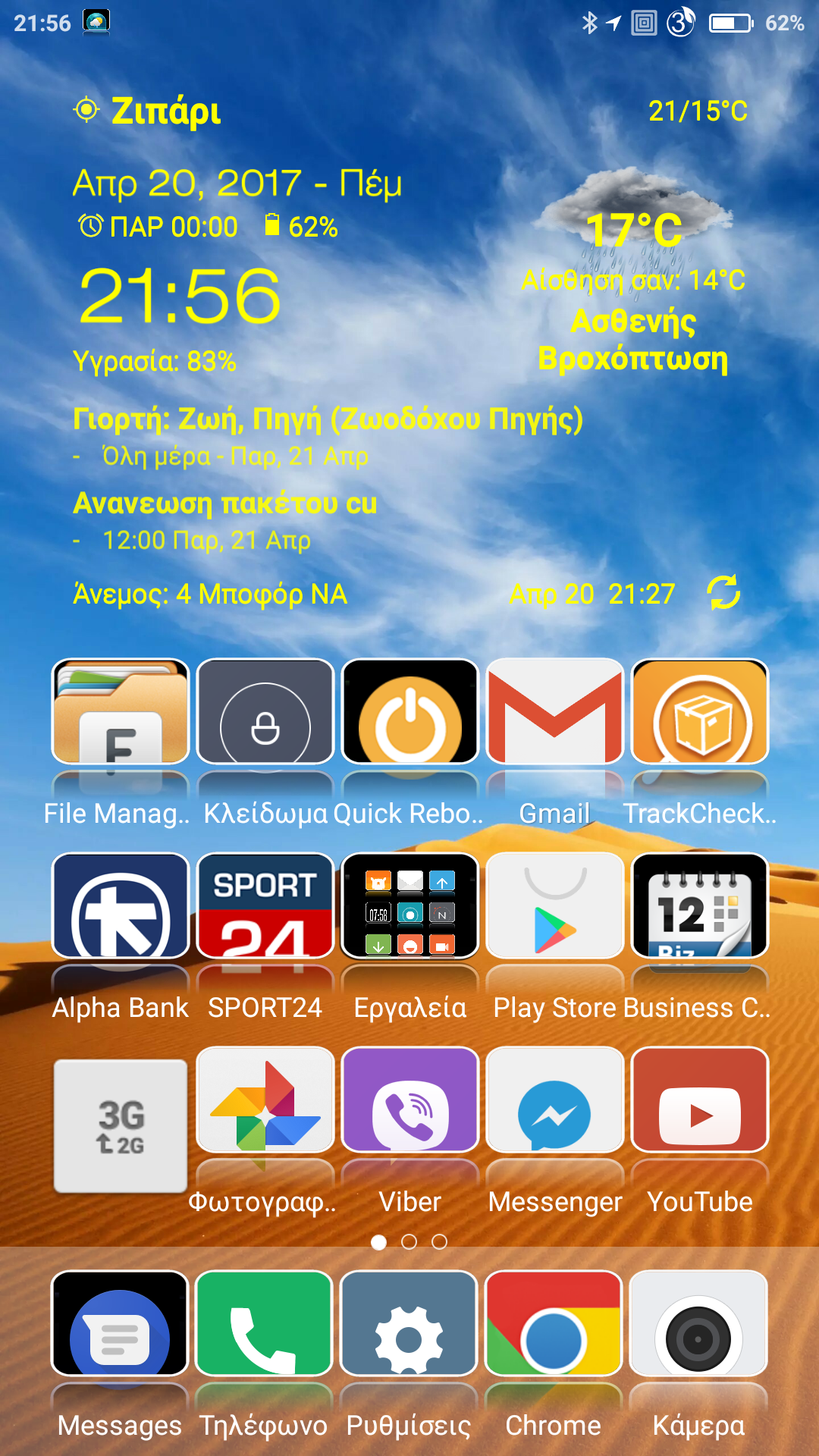The height and width of the screenshot is (1456, 819).
Task: Toggle the 3G/2G network switch widget
Action: coord(120,1125)
